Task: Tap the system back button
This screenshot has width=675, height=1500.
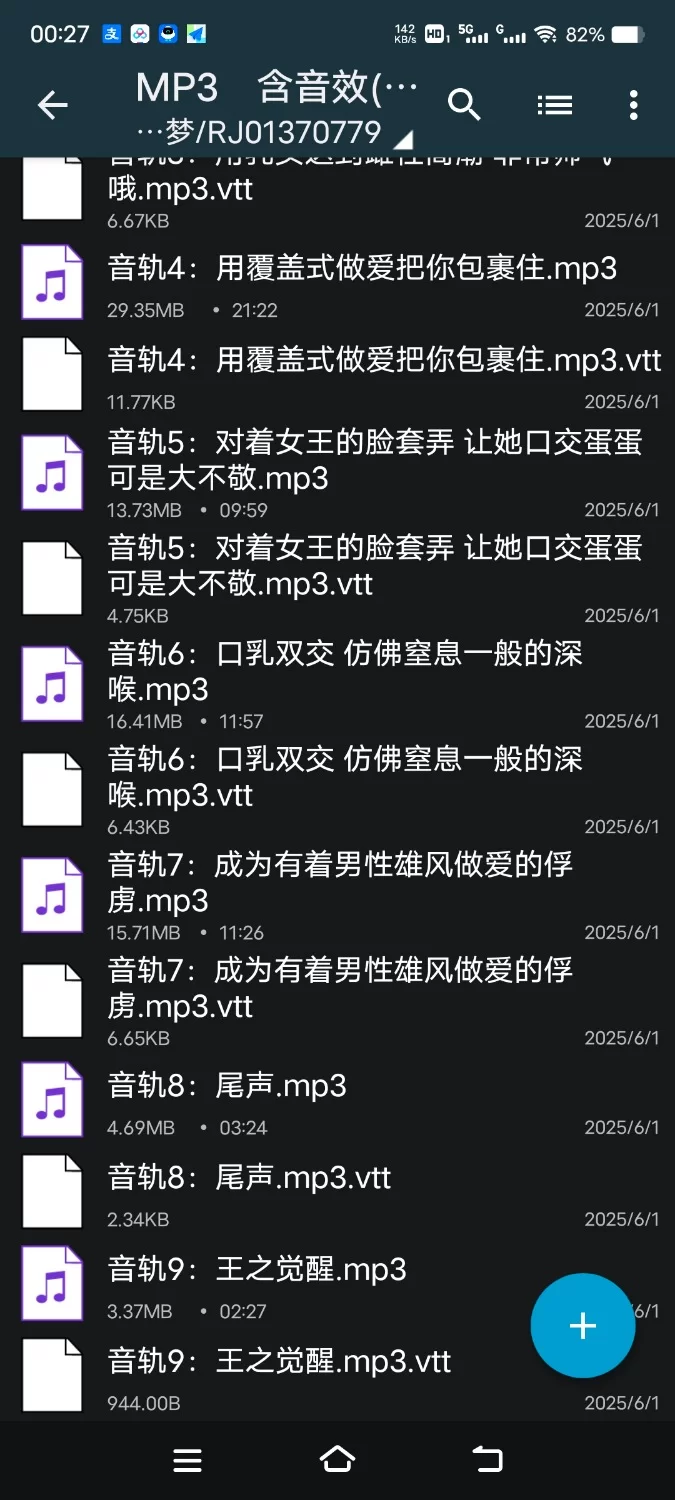Action: [487, 1460]
